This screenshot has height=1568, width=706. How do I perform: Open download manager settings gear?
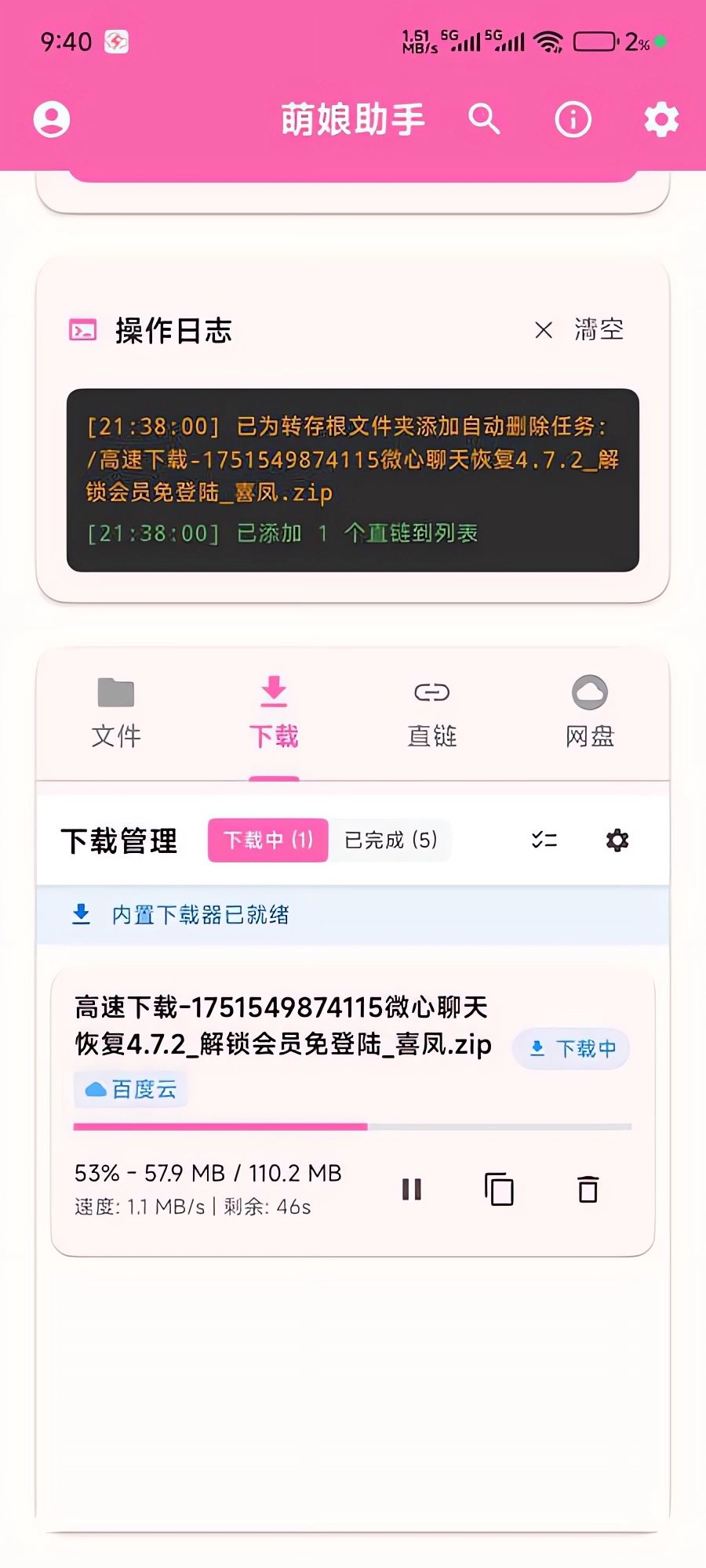[x=617, y=840]
